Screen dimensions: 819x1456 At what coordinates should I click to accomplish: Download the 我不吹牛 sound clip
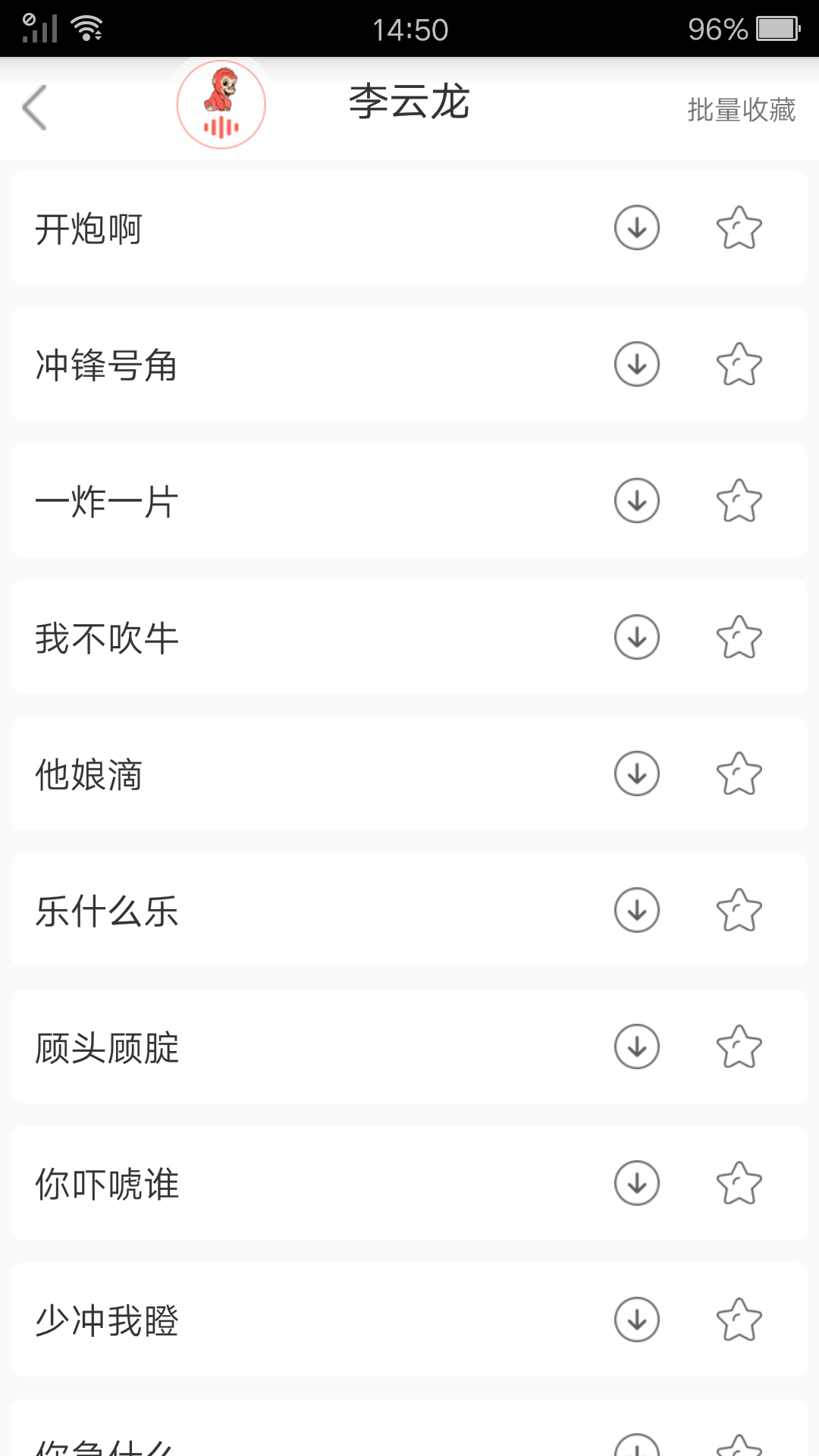tap(635, 638)
